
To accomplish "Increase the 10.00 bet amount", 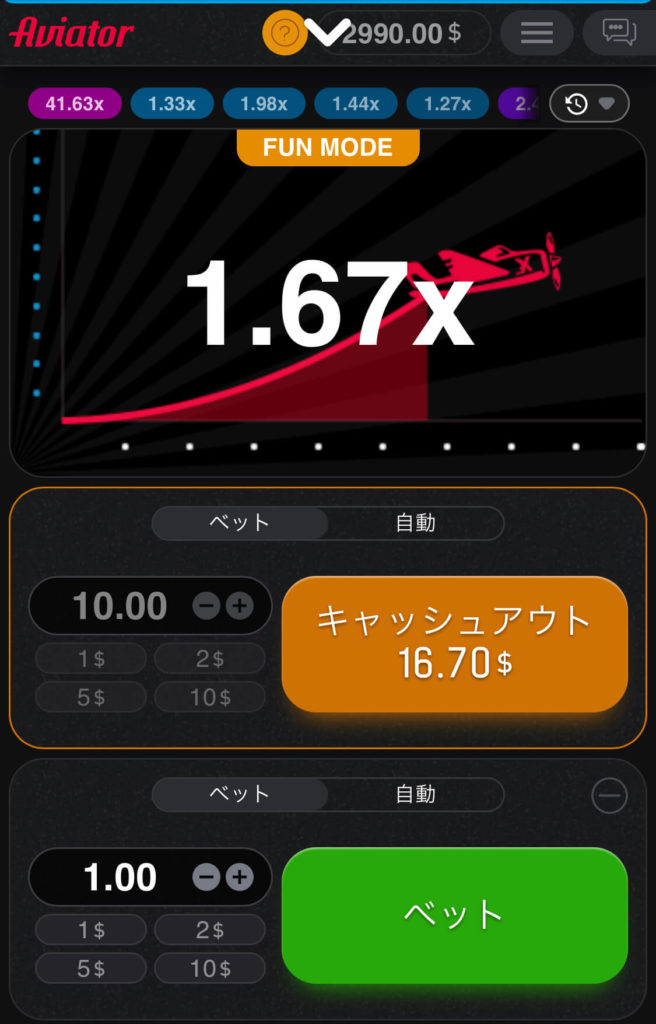I will 240,606.
